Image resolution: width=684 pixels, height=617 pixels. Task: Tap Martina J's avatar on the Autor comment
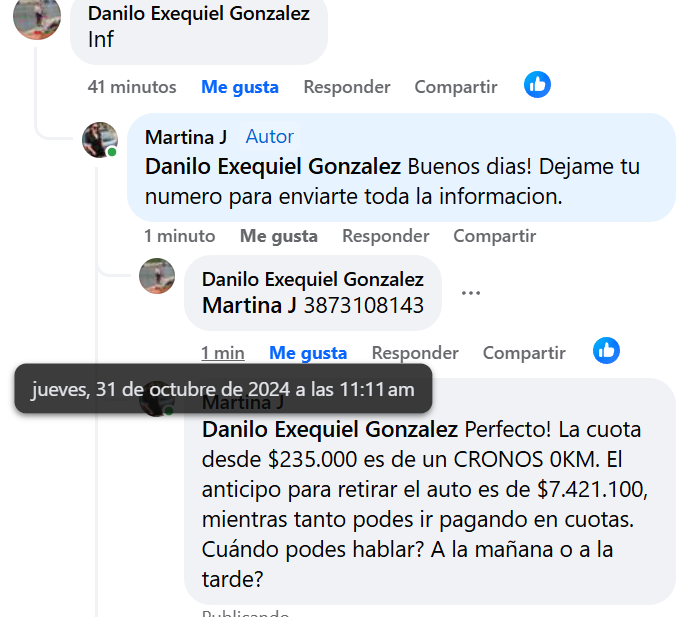tap(99, 140)
